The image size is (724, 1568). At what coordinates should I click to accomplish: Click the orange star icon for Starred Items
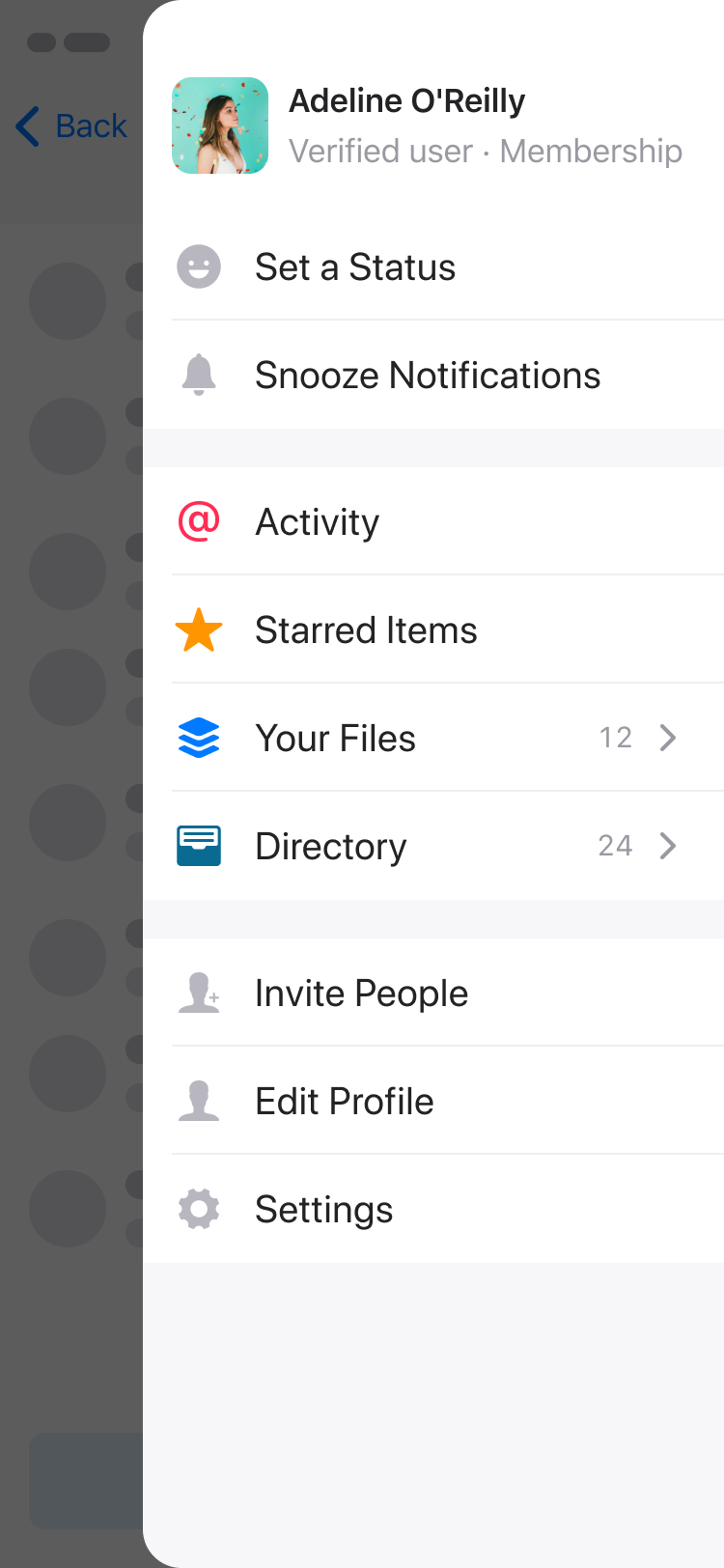198,630
